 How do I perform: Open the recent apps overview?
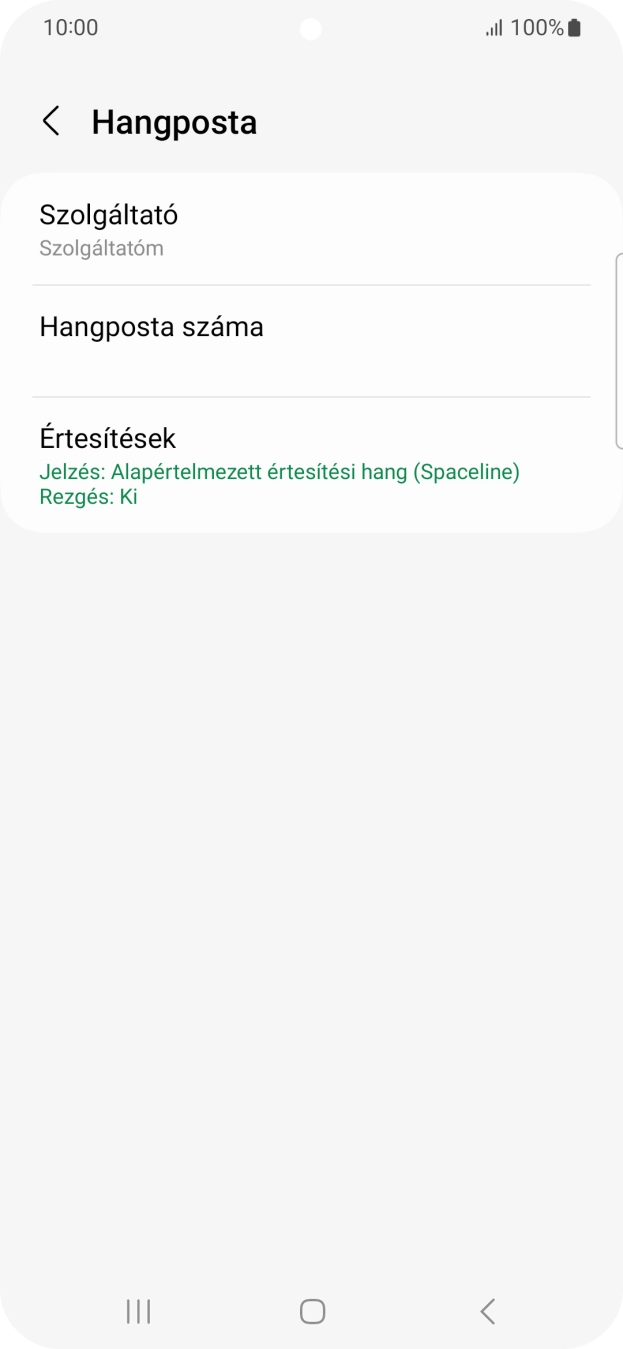[138, 1311]
